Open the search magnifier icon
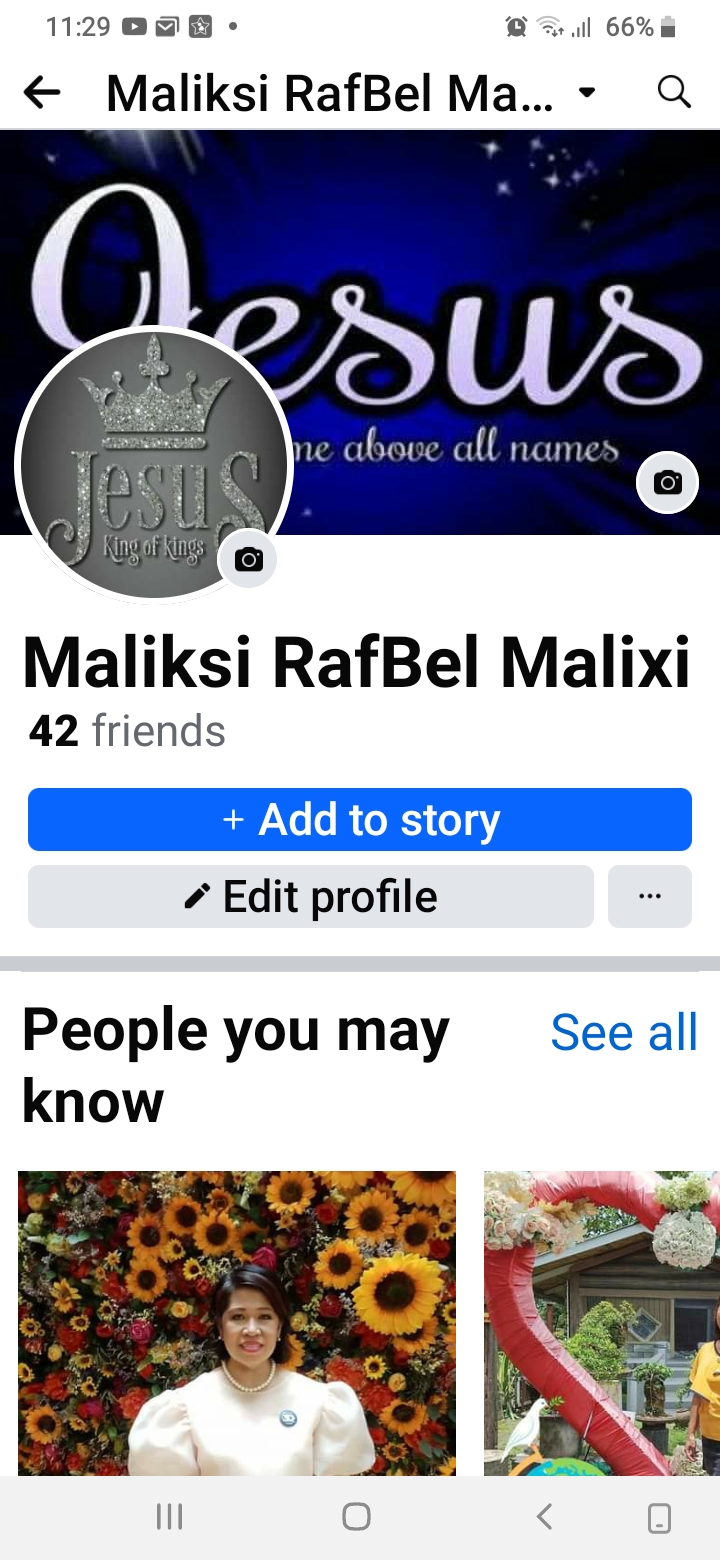 pyautogui.click(x=675, y=92)
